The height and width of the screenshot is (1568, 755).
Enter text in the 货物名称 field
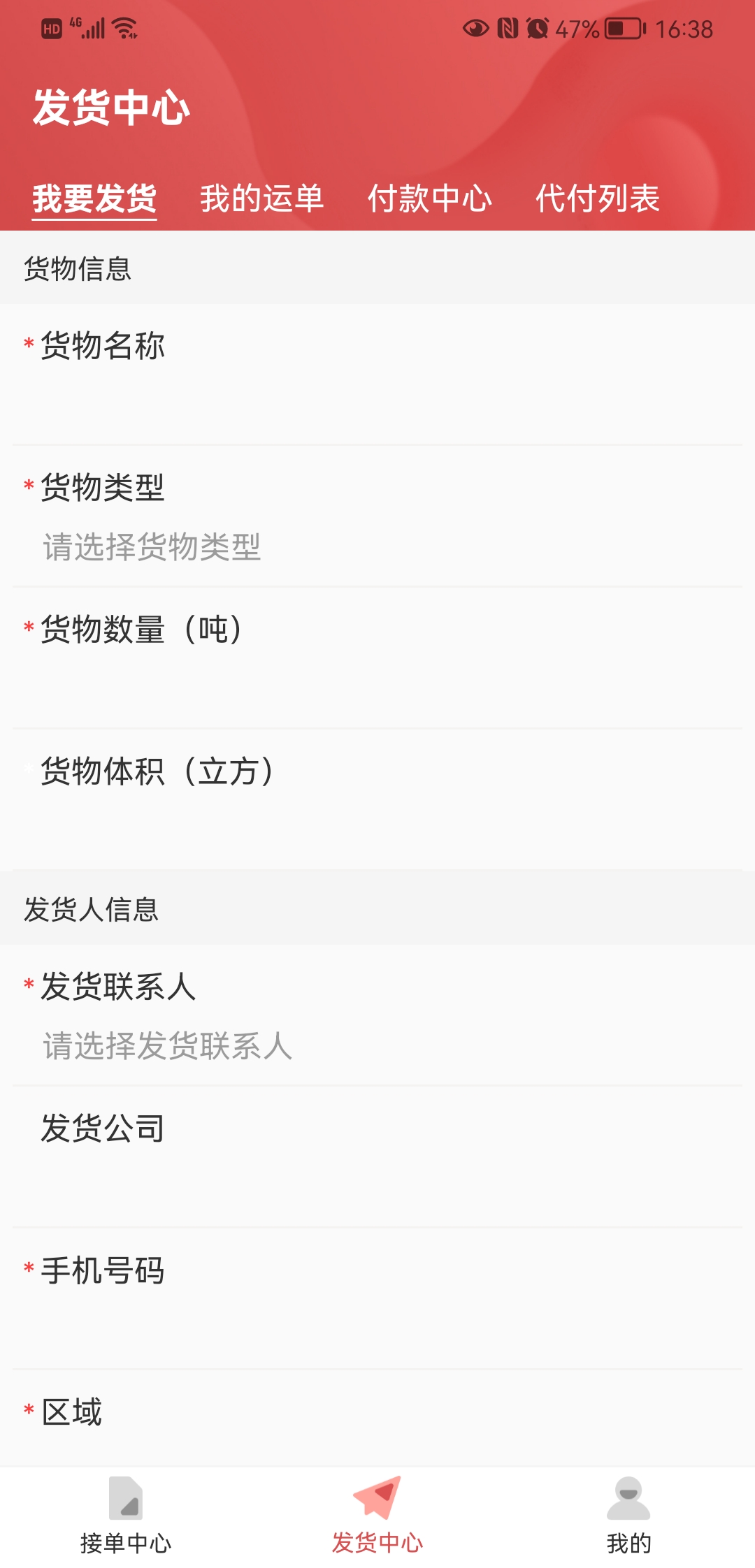pyautogui.click(x=377, y=404)
